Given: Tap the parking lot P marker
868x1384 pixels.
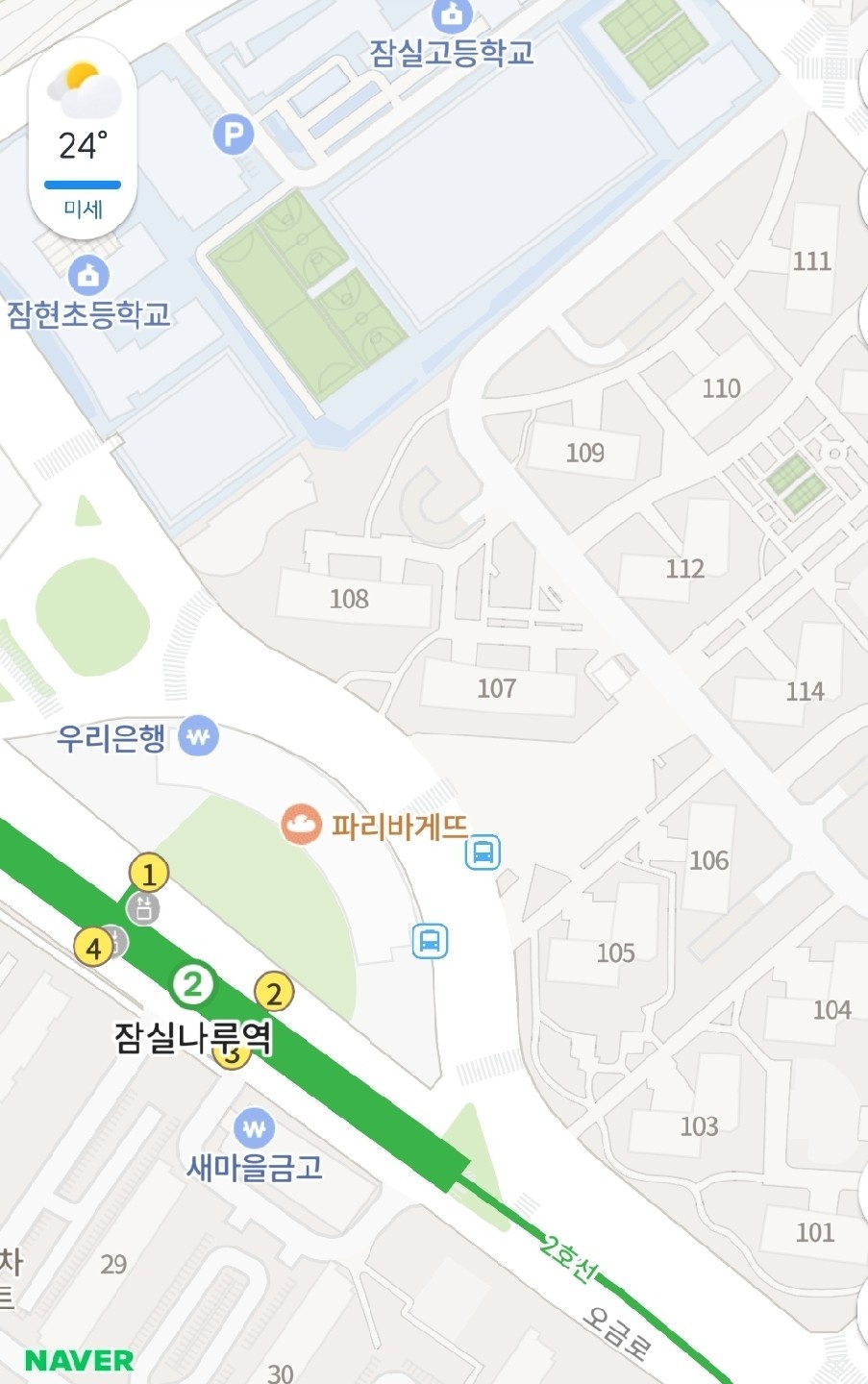Looking at the screenshot, I should click(x=233, y=135).
